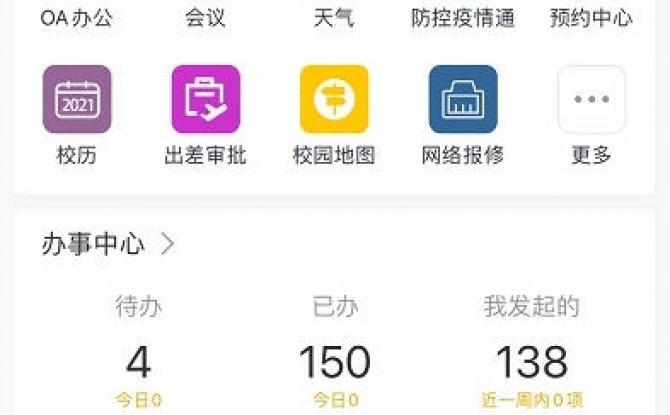Open 防控疫情通 app
The height and width of the screenshot is (415, 670).
tap(463, 17)
